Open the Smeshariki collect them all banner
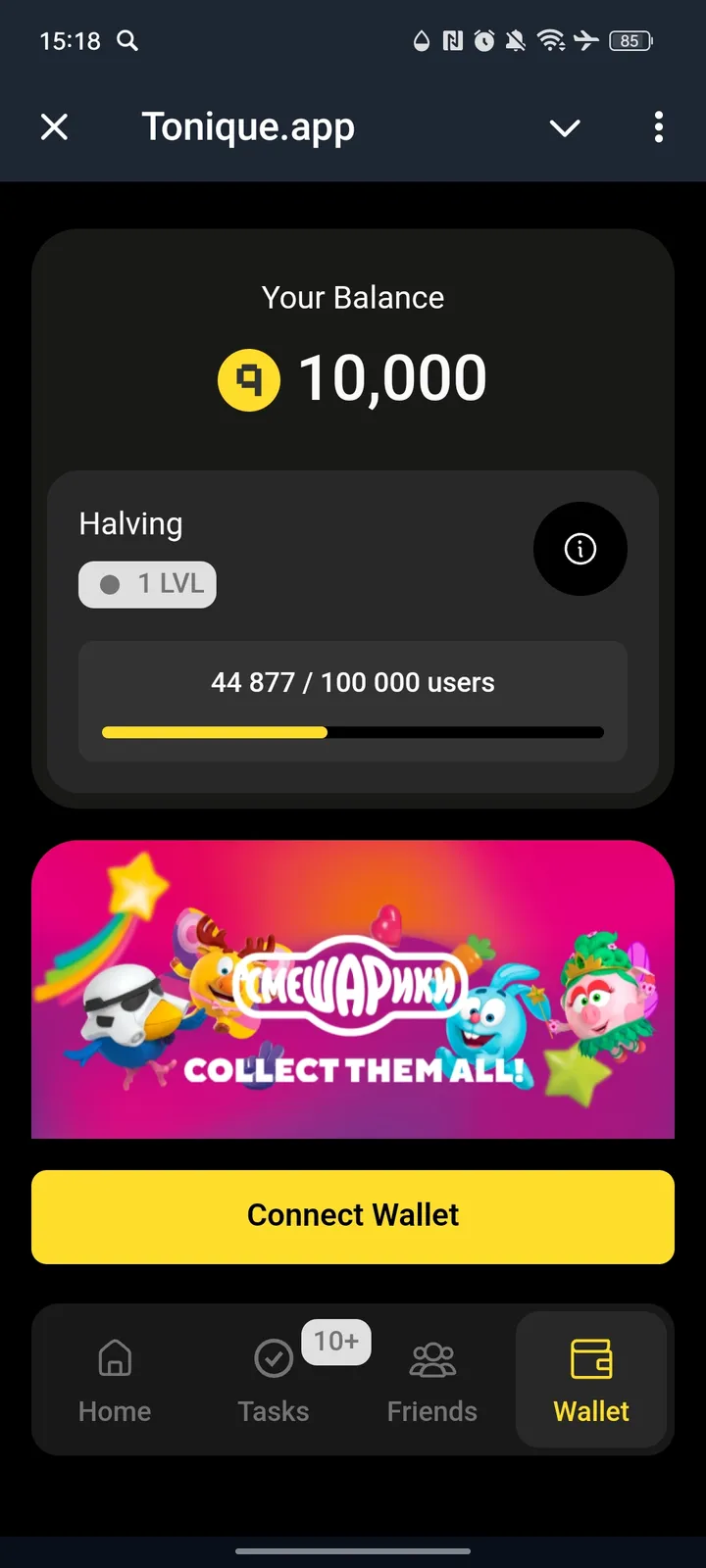Viewport: 706px width, 1568px height. coord(353,988)
